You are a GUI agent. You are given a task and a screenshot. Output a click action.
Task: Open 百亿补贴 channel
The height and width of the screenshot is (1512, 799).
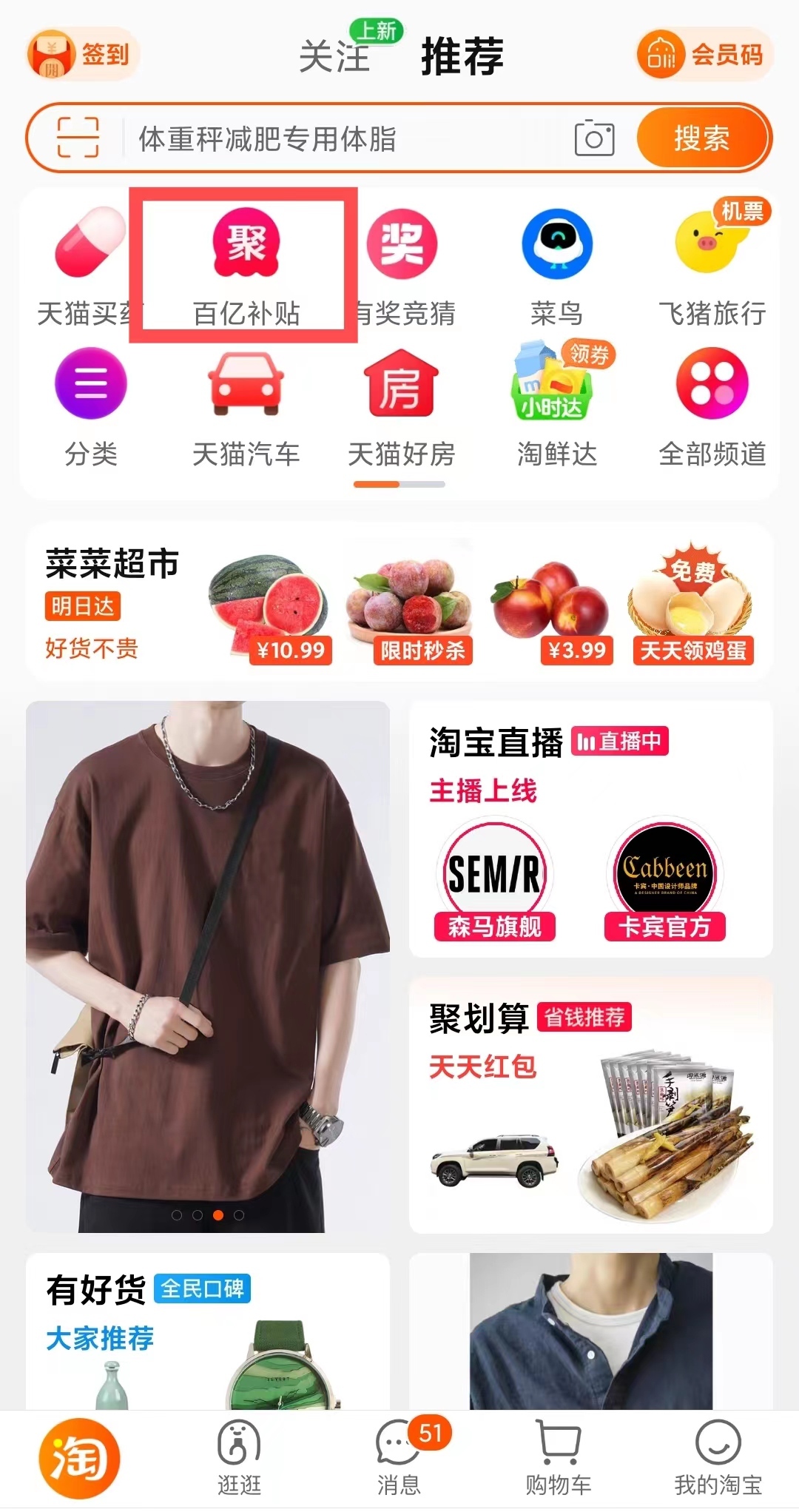246,266
